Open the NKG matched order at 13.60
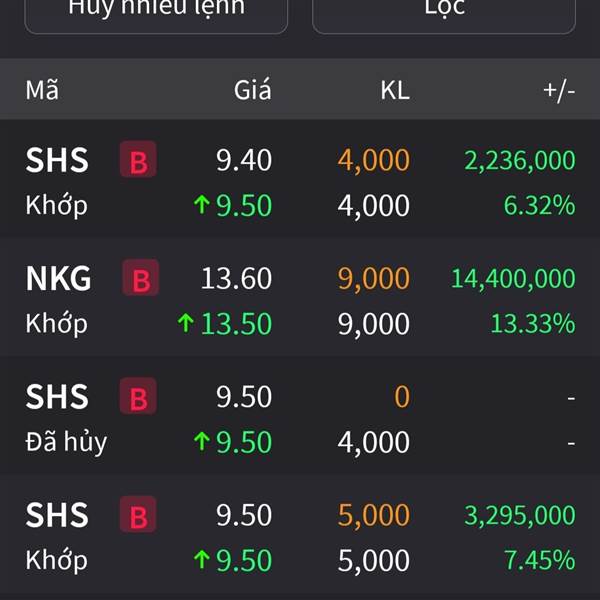This screenshot has width=600, height=600. [300, 300]
